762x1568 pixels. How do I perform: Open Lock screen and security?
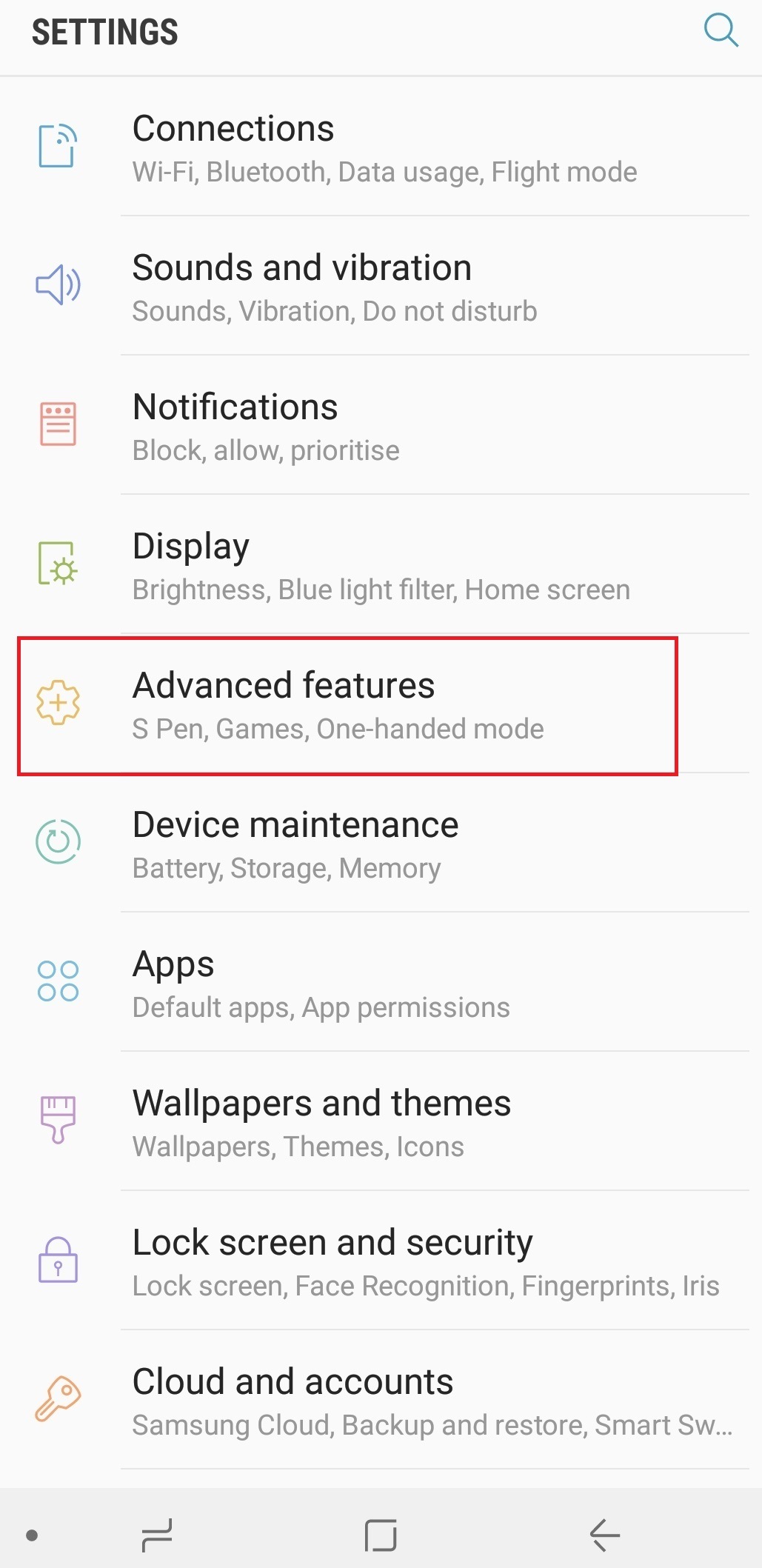[381, 1261]
